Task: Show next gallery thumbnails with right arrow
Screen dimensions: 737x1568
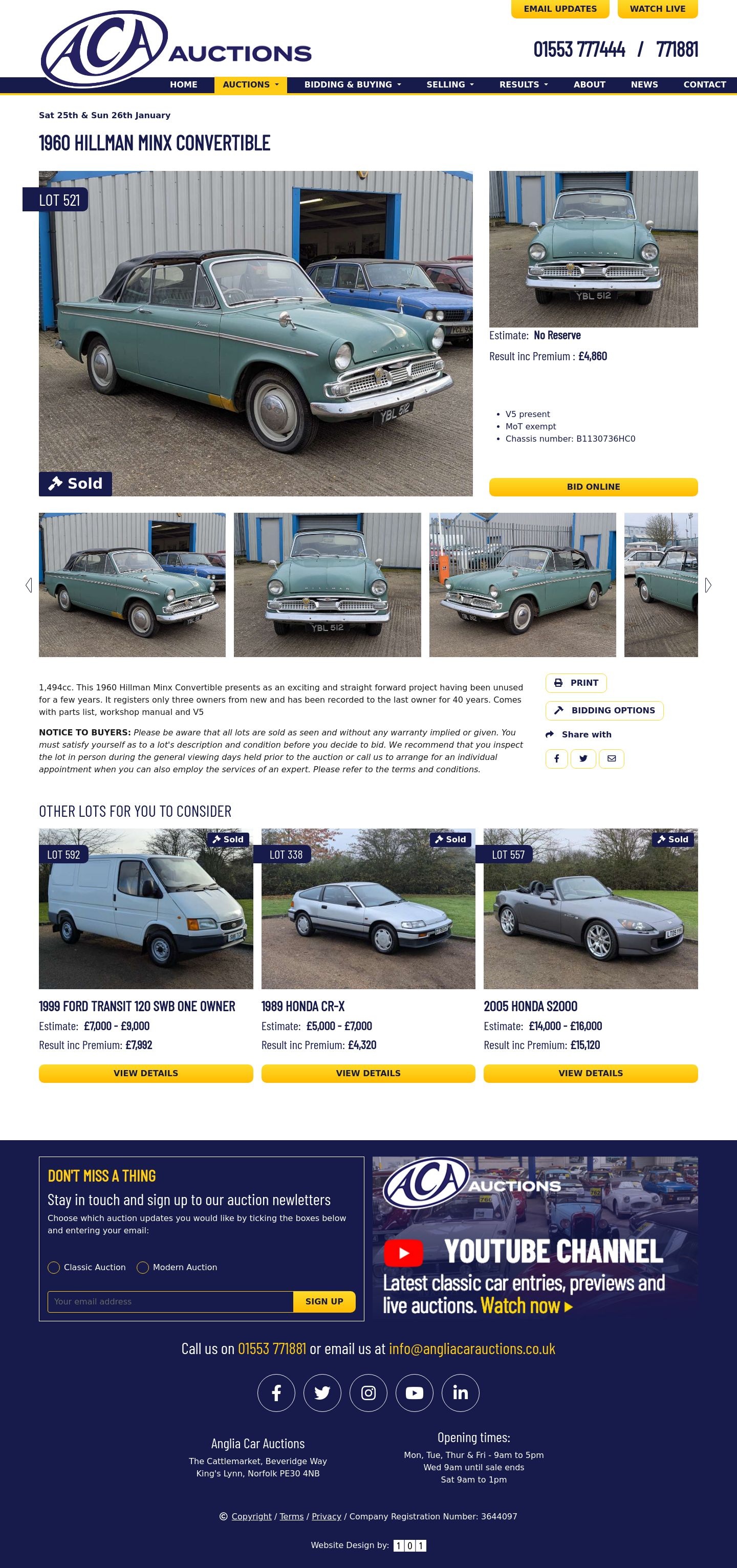Action: tap(708, 585)
